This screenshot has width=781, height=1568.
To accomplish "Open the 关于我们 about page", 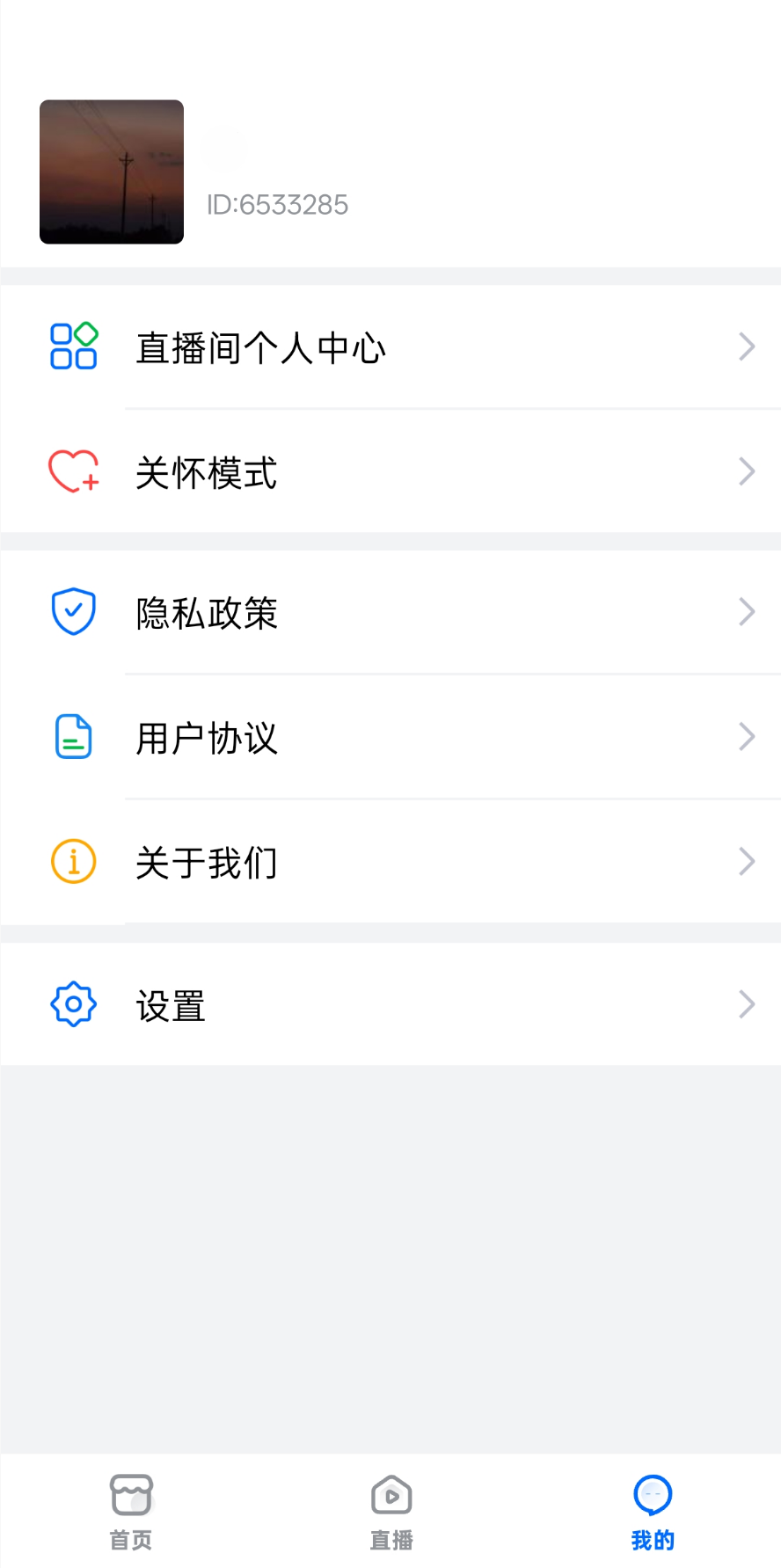I will pyautogui.click(x=206, y=863).
